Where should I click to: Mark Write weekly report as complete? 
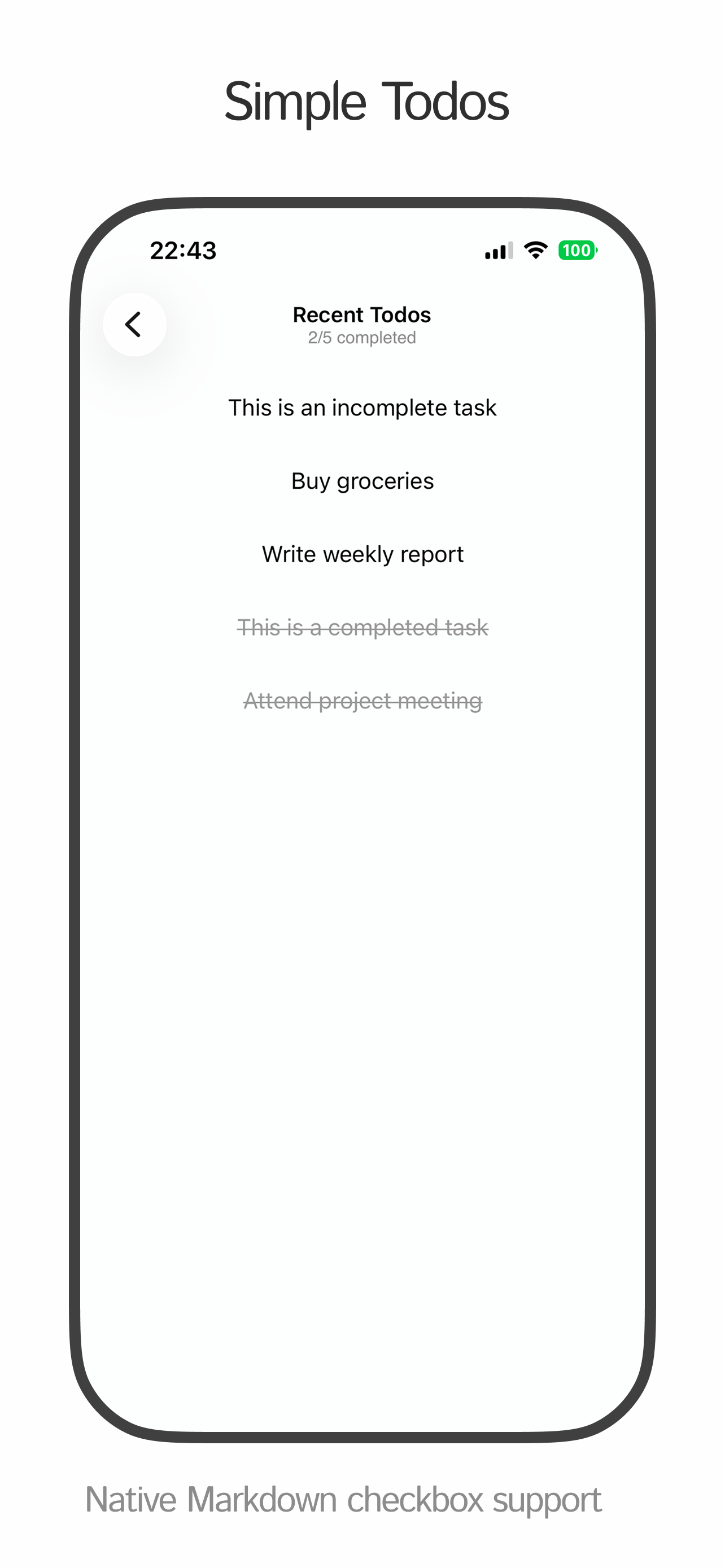[362, 554]
